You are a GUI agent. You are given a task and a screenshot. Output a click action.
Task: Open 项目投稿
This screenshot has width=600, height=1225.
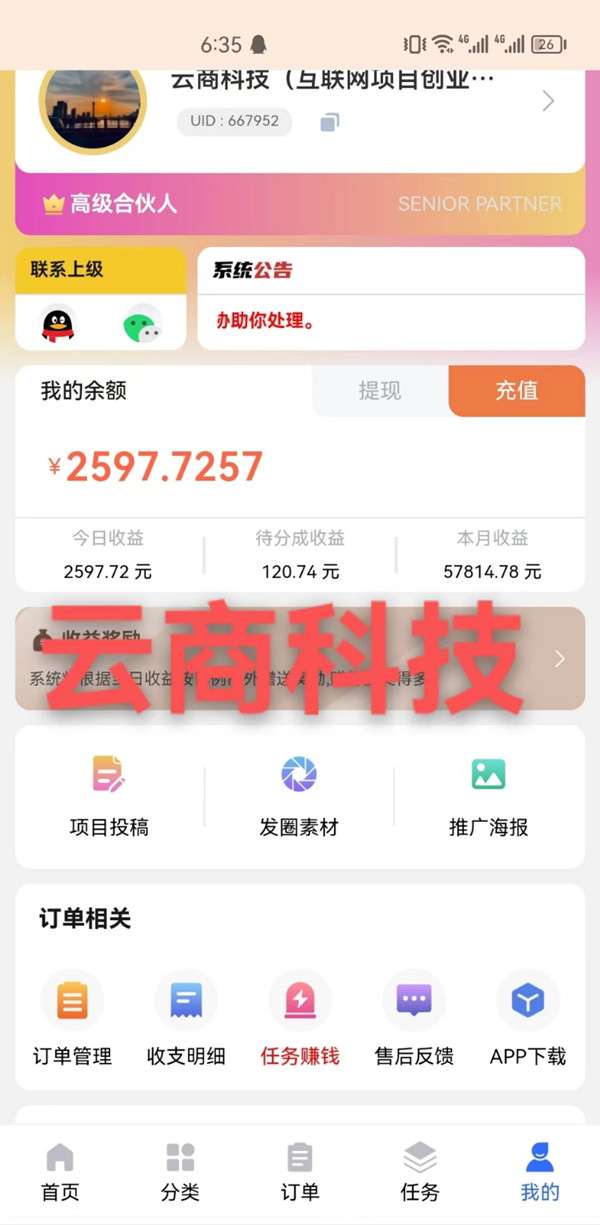[x=109, y=796]
